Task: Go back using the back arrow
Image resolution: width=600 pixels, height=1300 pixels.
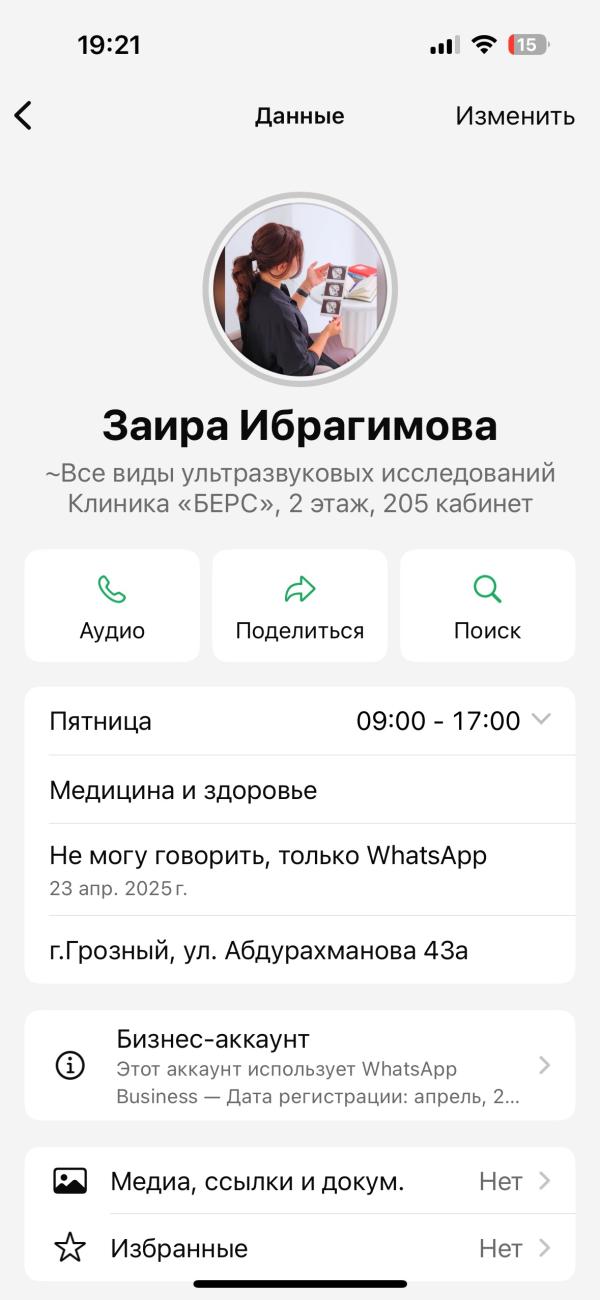Action: [x=24, y=116]
